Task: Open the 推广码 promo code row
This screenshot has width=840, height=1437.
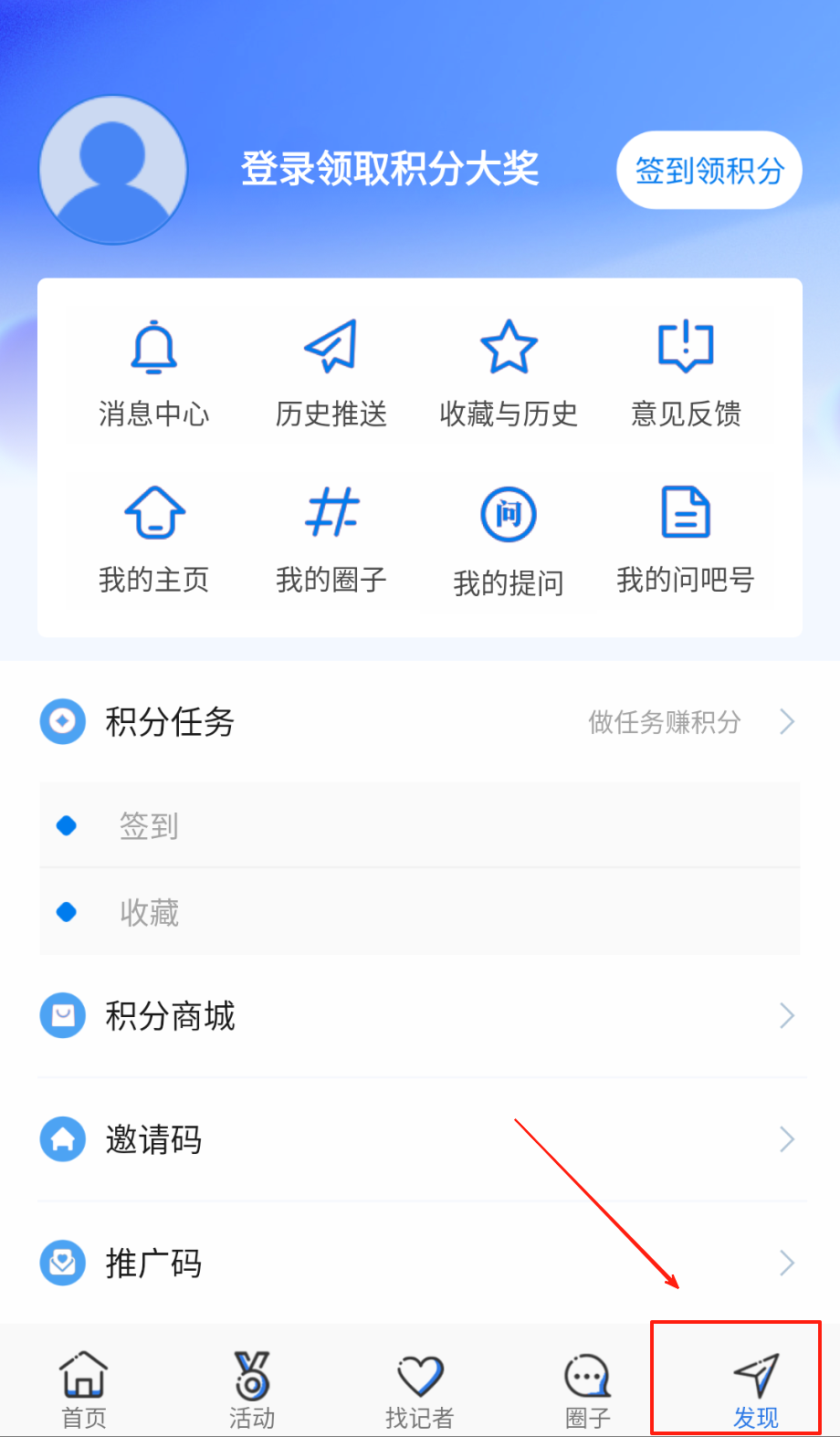Action: [x=419, y=1264]
